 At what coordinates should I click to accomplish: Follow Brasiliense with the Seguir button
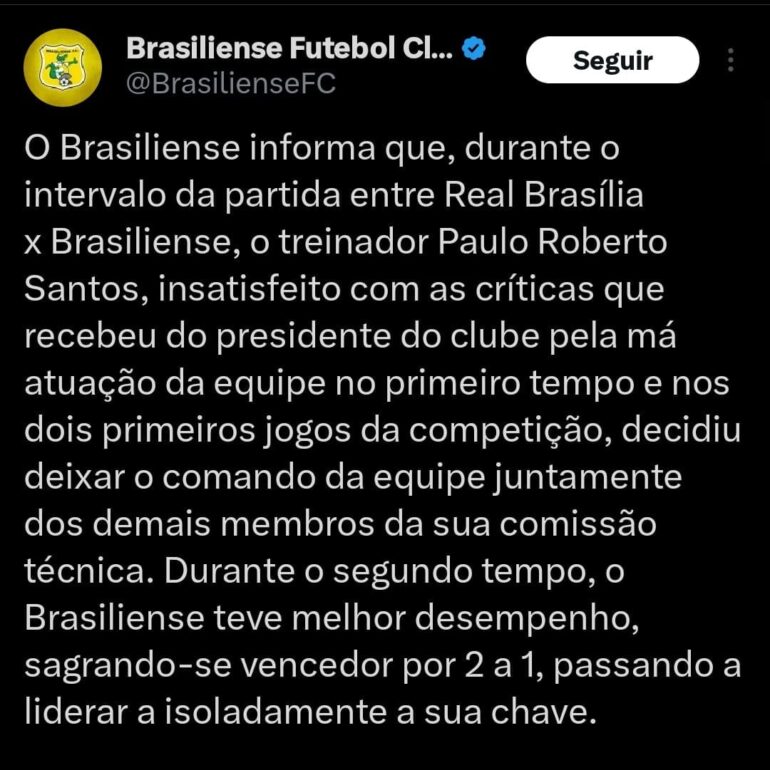pos(612,60)
